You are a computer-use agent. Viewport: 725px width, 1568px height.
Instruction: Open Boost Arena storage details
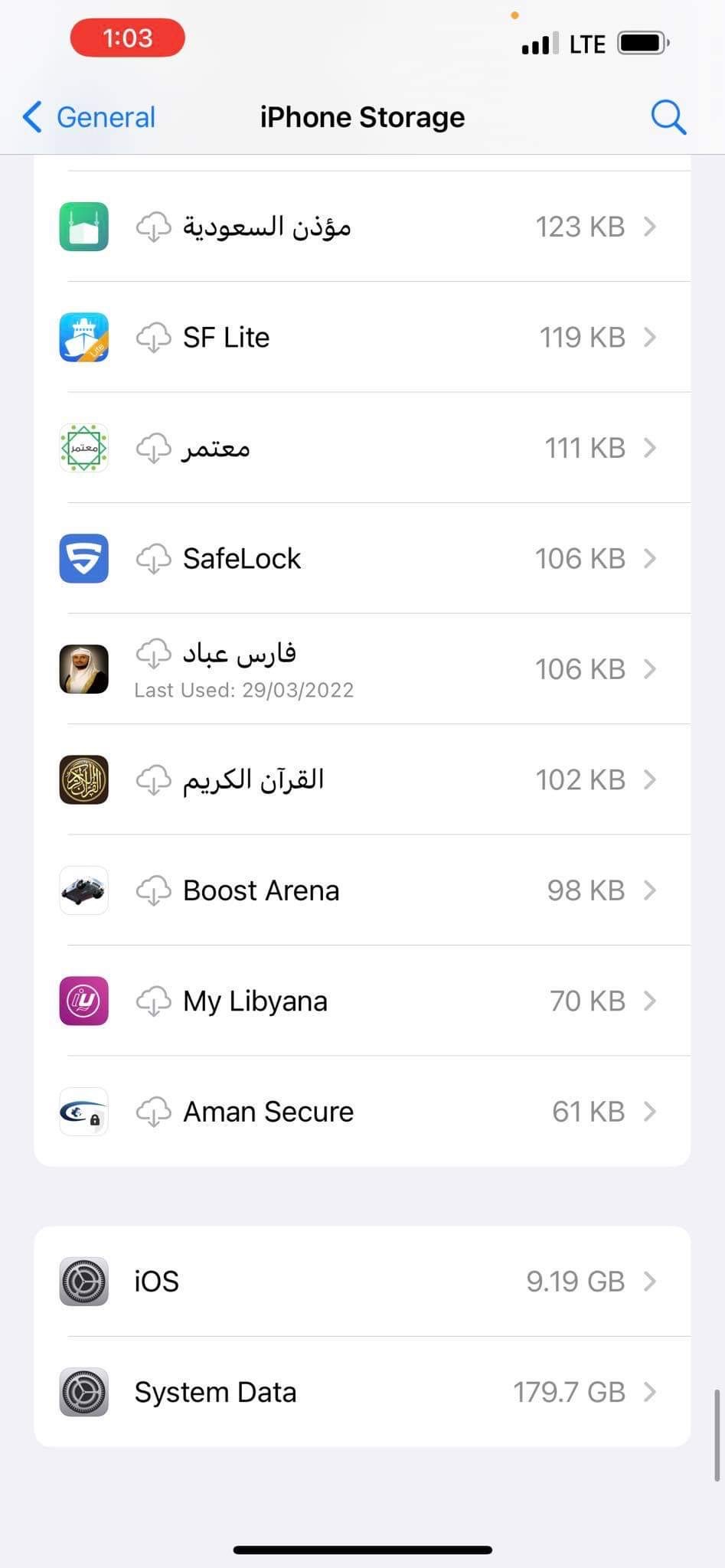pyautogui.click(x=361, y=890)
